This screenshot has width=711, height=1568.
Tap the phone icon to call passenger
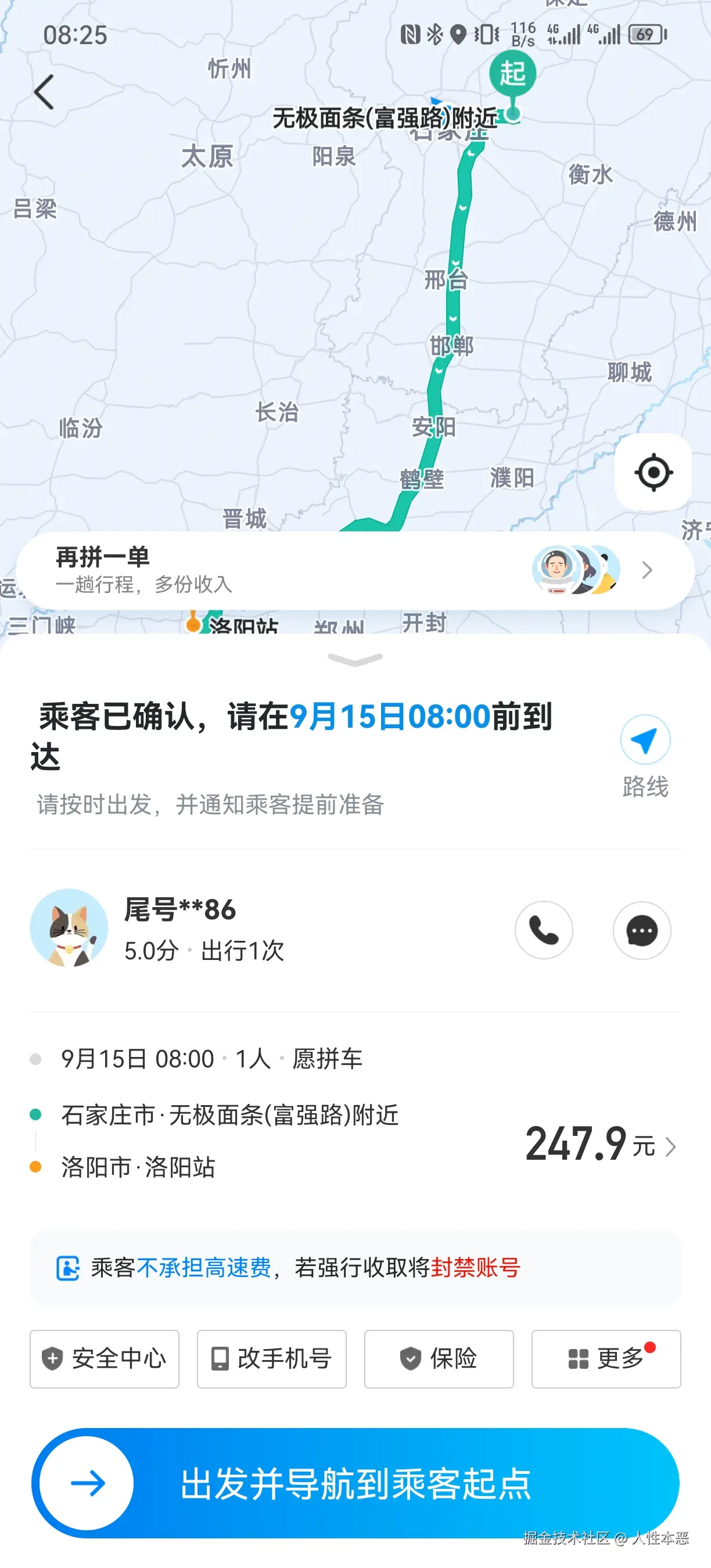(x=544, y=932)
